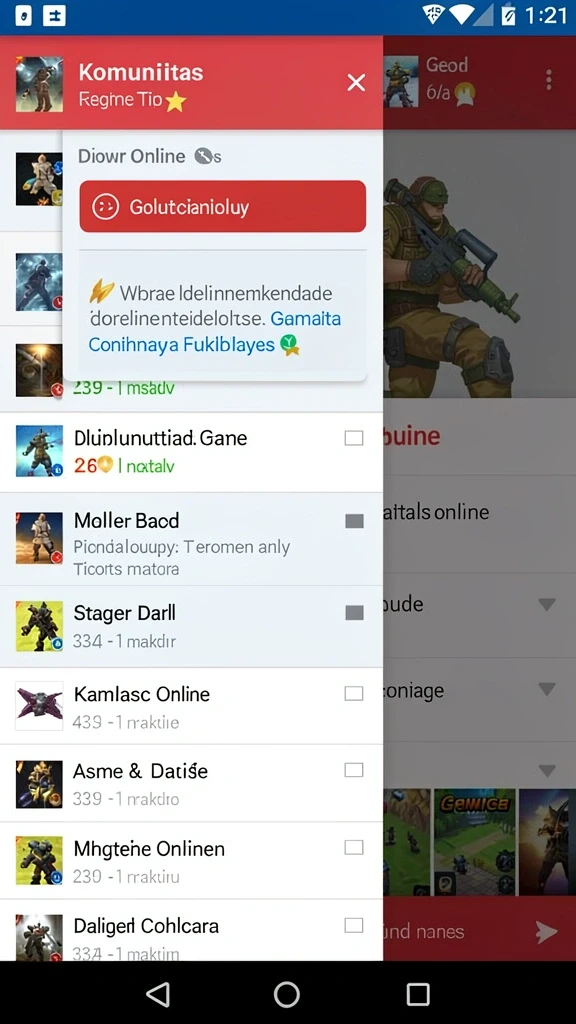This screenshot has height=1024, width=576.
Task: Tap the red Golutcianioluy button
Action: coord(223,206)
